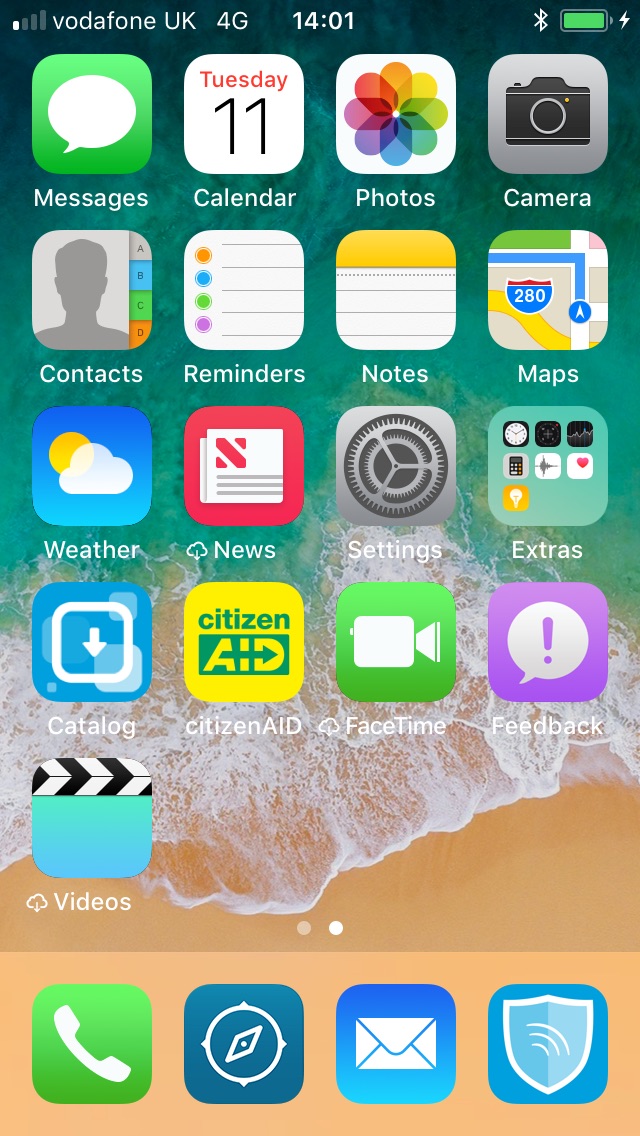640x1136 pixels.
Task: Launch the Calendar app
Action: [x=244, y=114]
